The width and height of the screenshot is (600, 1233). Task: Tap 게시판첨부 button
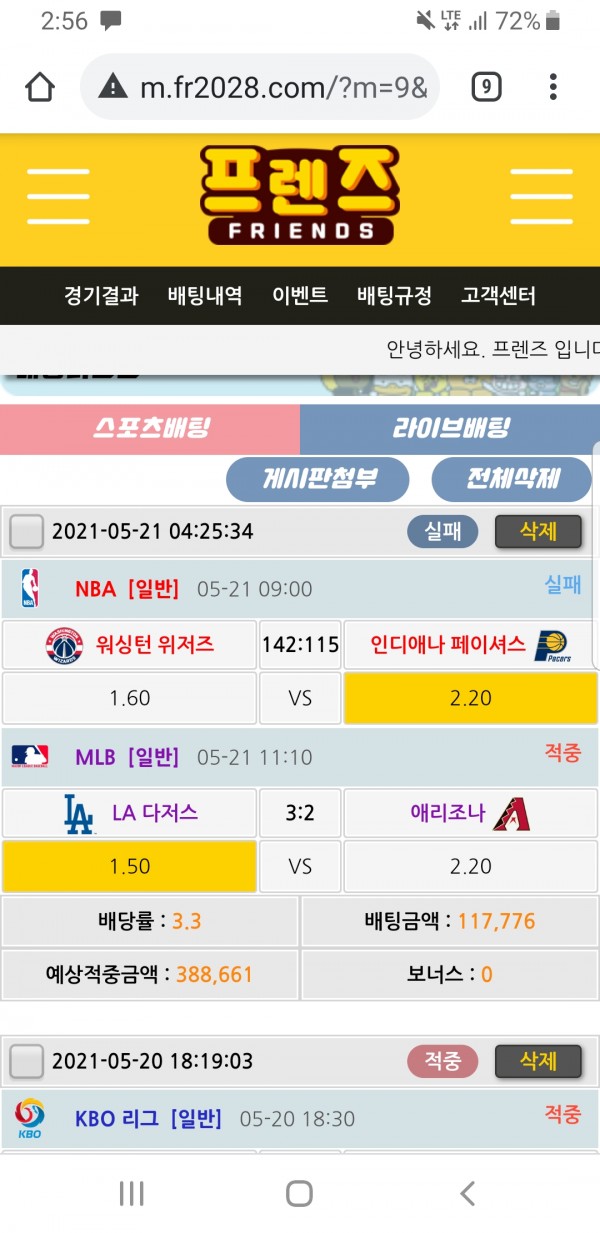(317, 479)
